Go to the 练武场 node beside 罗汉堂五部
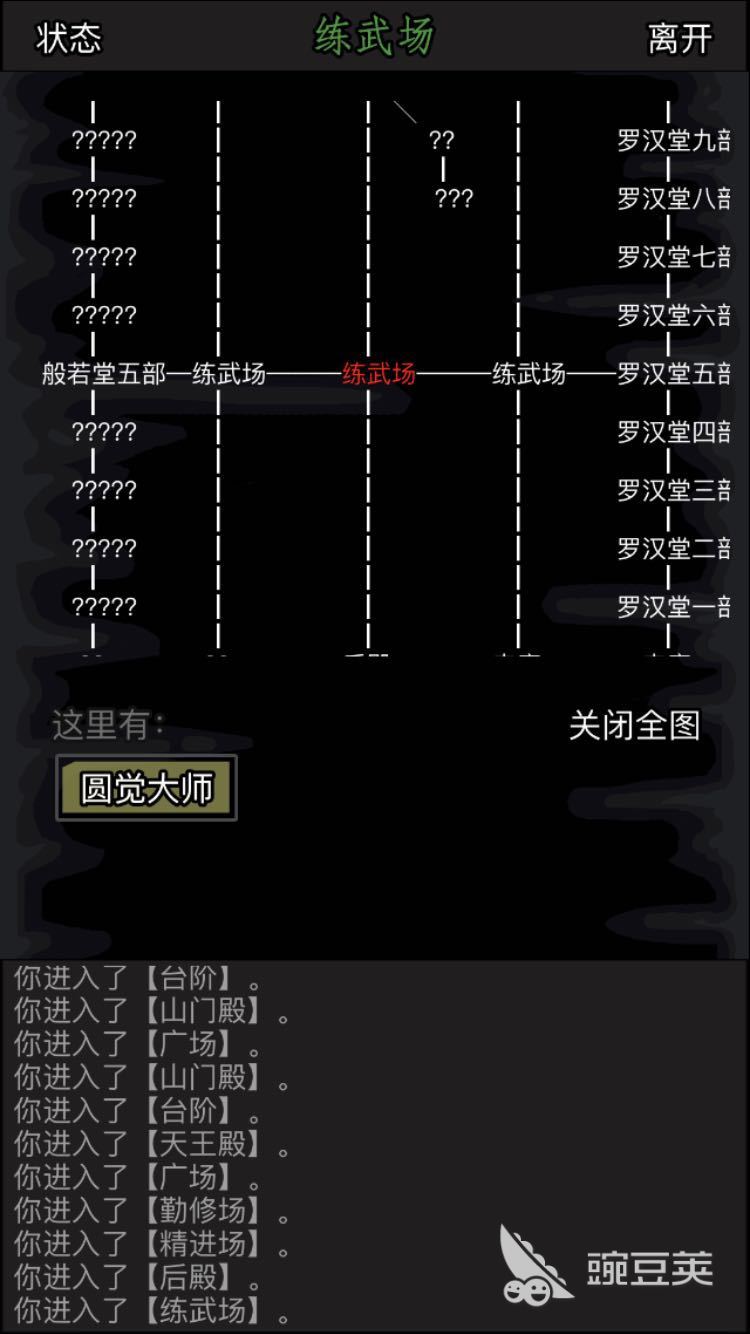 [529, 374]
